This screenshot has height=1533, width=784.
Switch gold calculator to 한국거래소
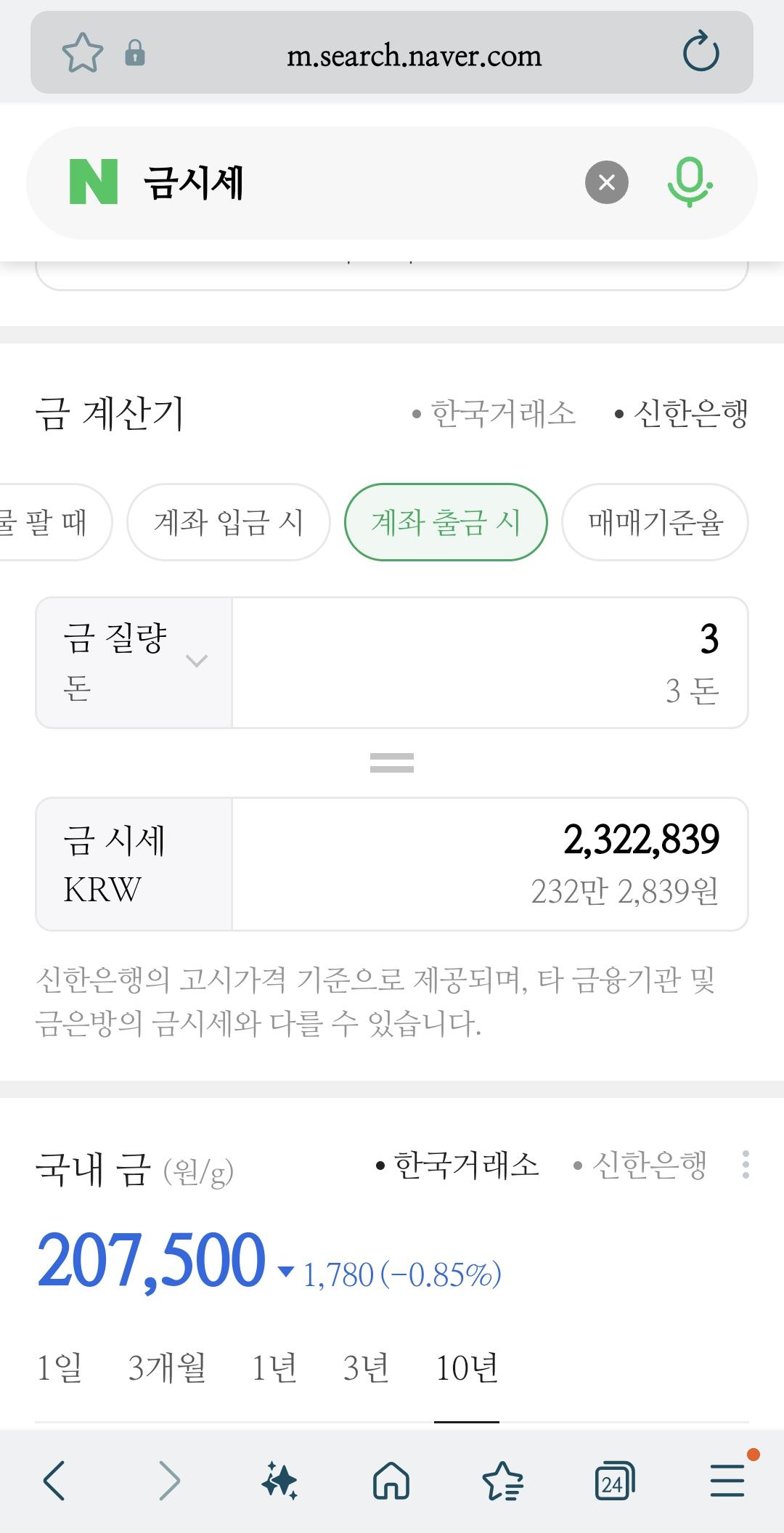tap(494, 414)
